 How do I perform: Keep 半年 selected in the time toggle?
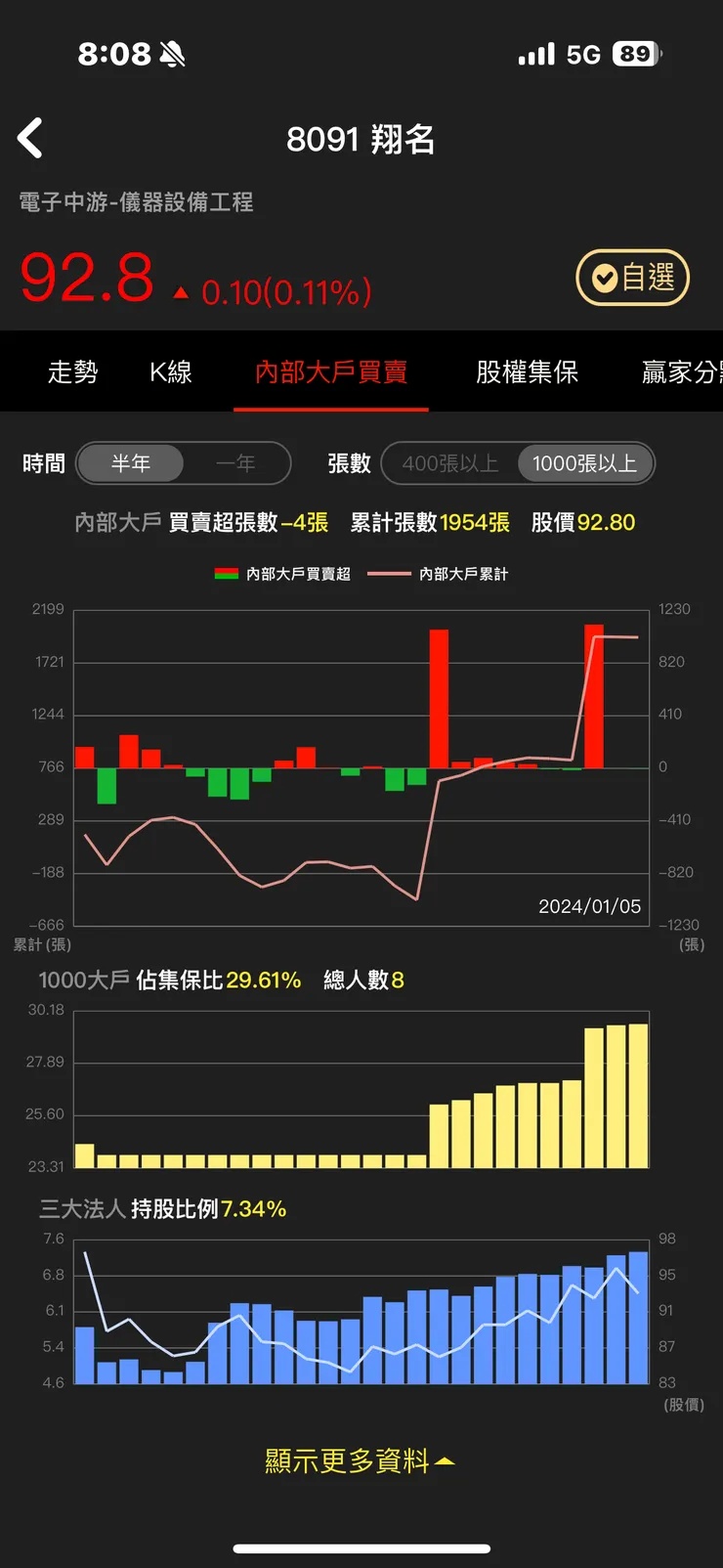131,463
